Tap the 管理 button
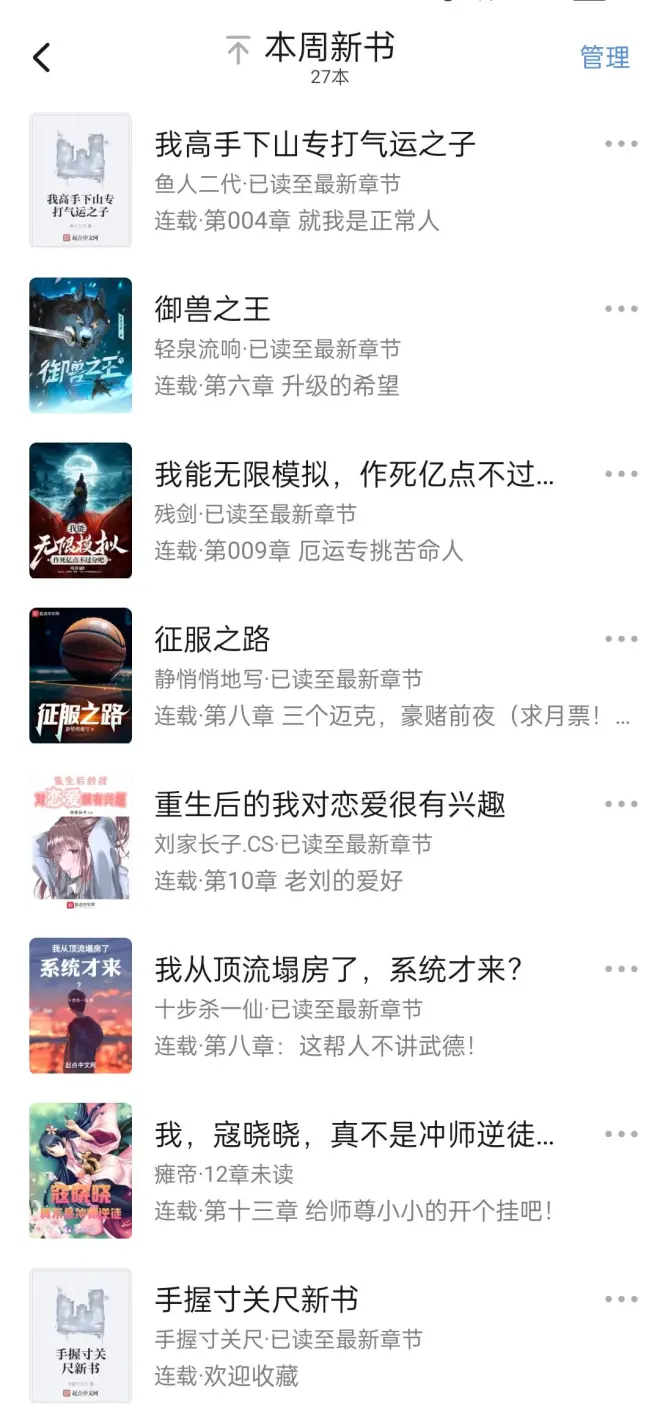The height and width of the screenshot is (1414, 660). (605, 58)
